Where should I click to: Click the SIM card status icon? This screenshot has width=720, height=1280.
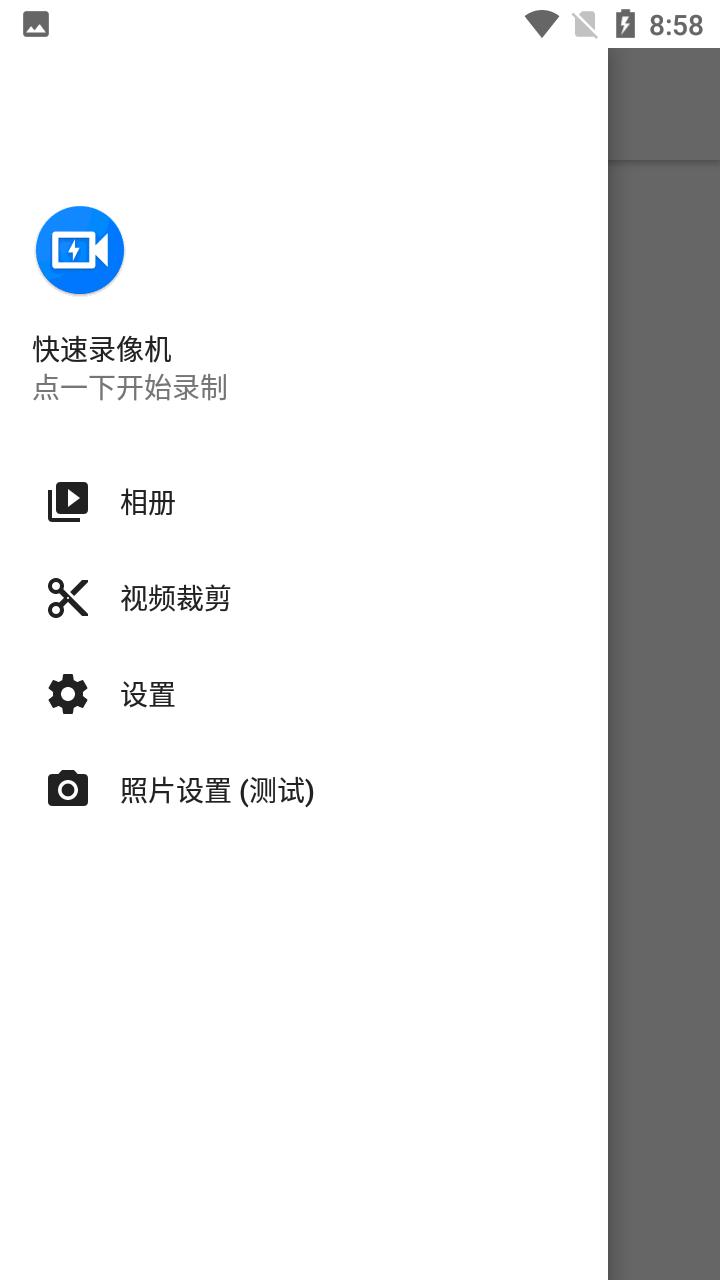pos(585,24)
